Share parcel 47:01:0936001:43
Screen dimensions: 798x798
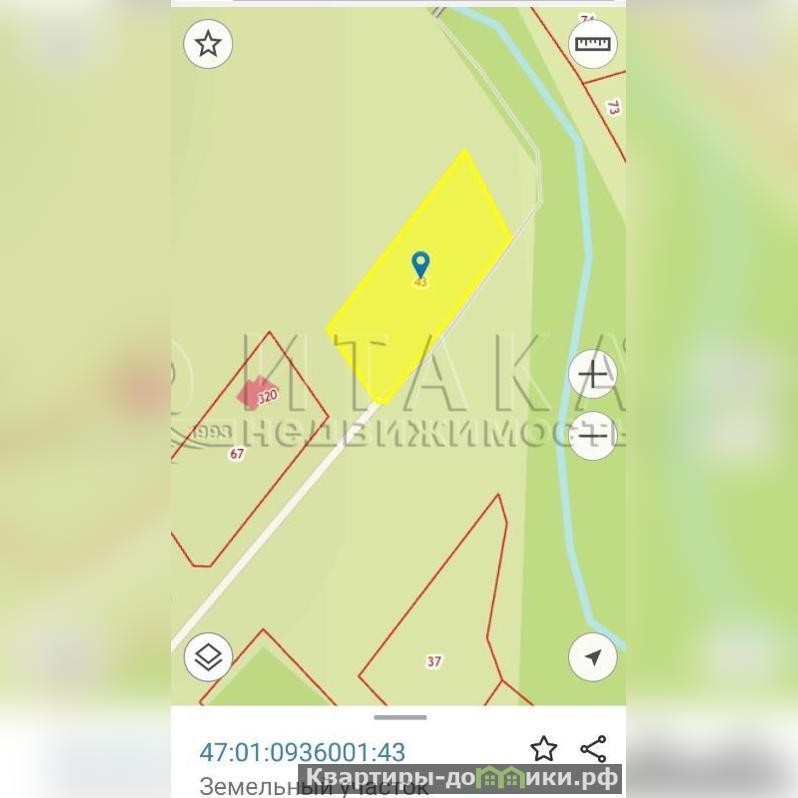coord(593,749)
